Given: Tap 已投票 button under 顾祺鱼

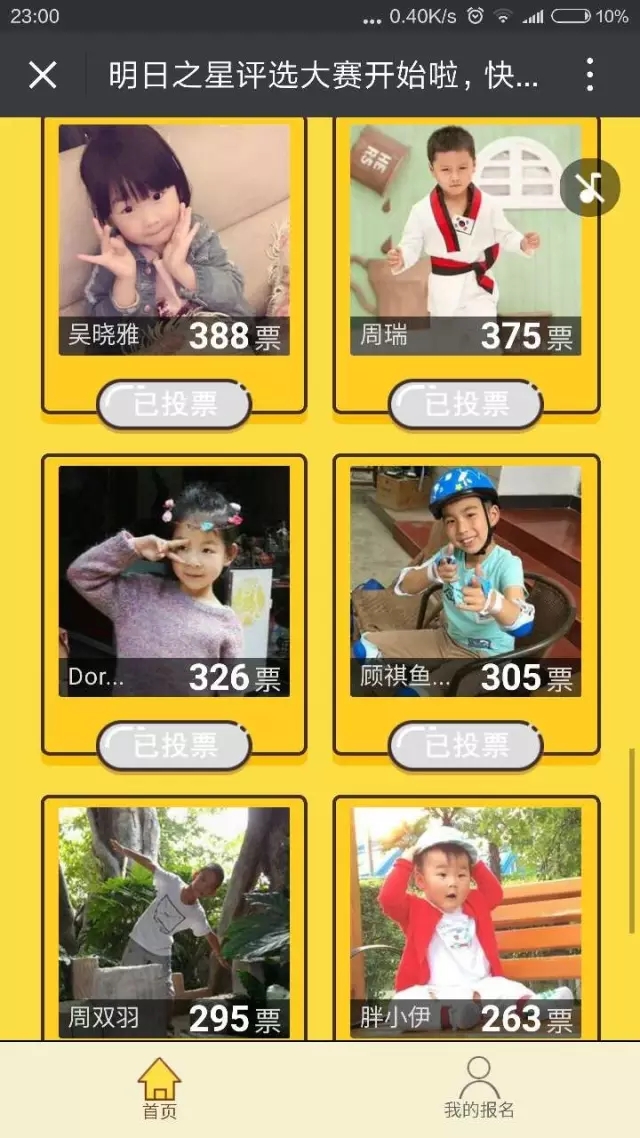Looking at the screenshot, I should [466, 746].
